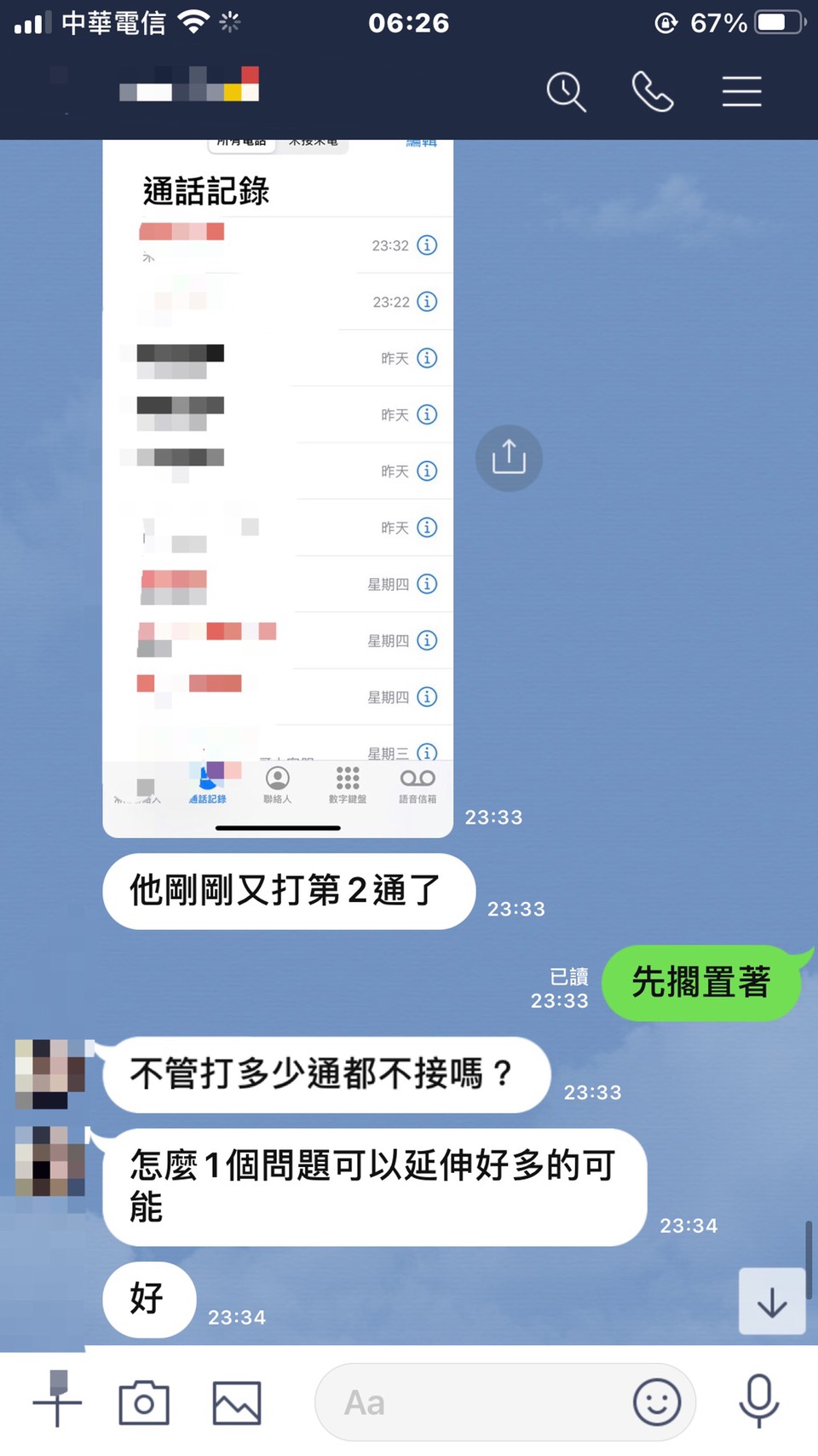Start a voice call
818x1456 pixels.
(653, 92)
